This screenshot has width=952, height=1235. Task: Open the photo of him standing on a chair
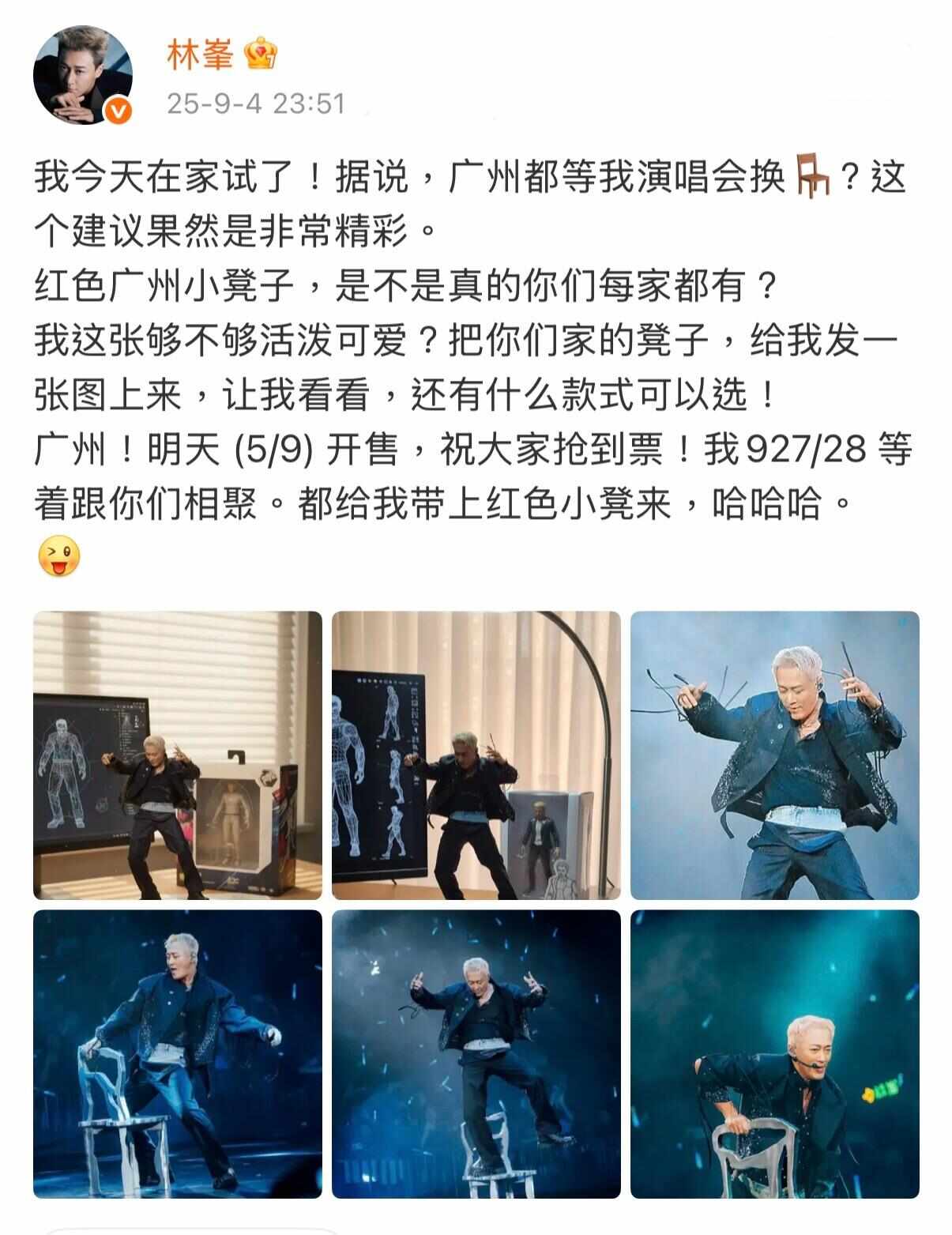[476, 1053]
